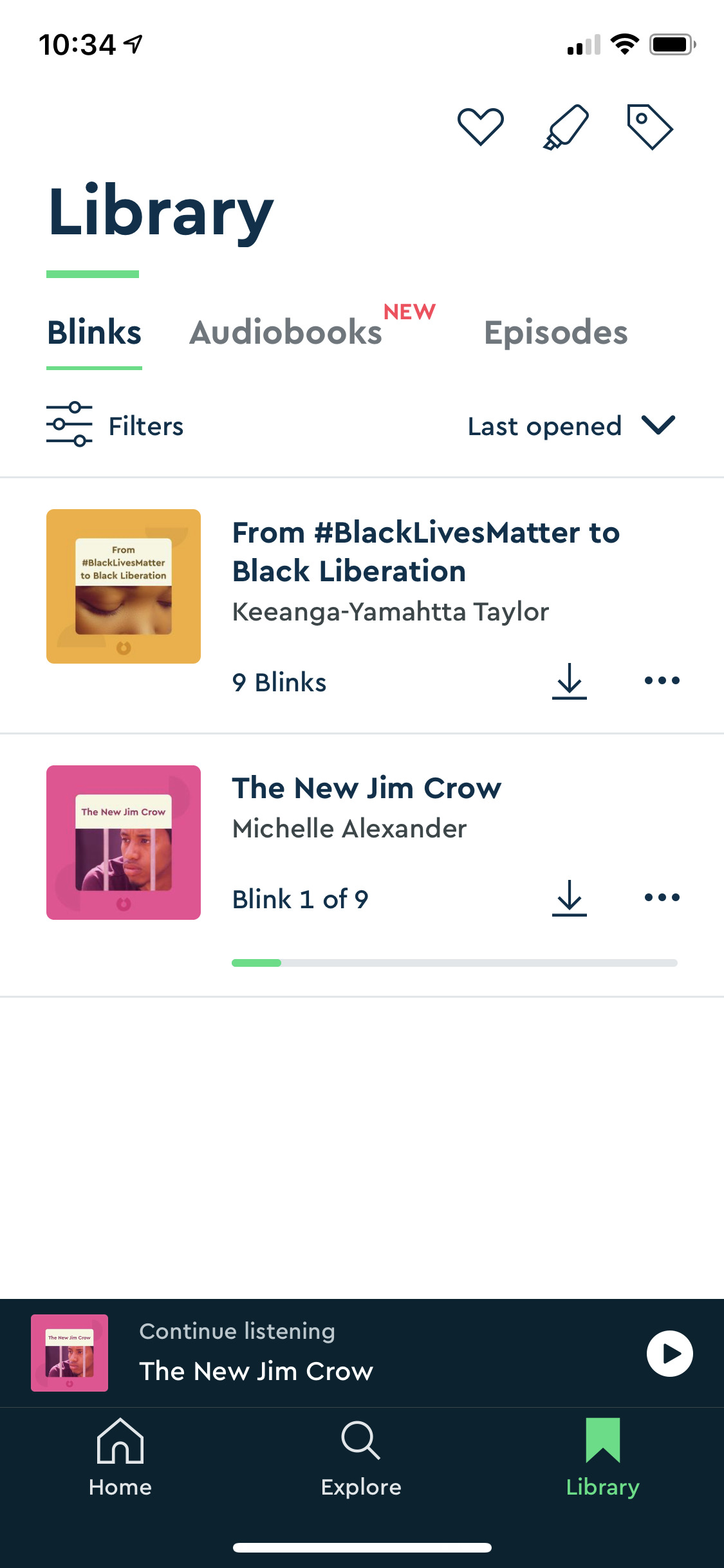
Task: Switch to the Audiobooks tab
Action: click(286, 333)
